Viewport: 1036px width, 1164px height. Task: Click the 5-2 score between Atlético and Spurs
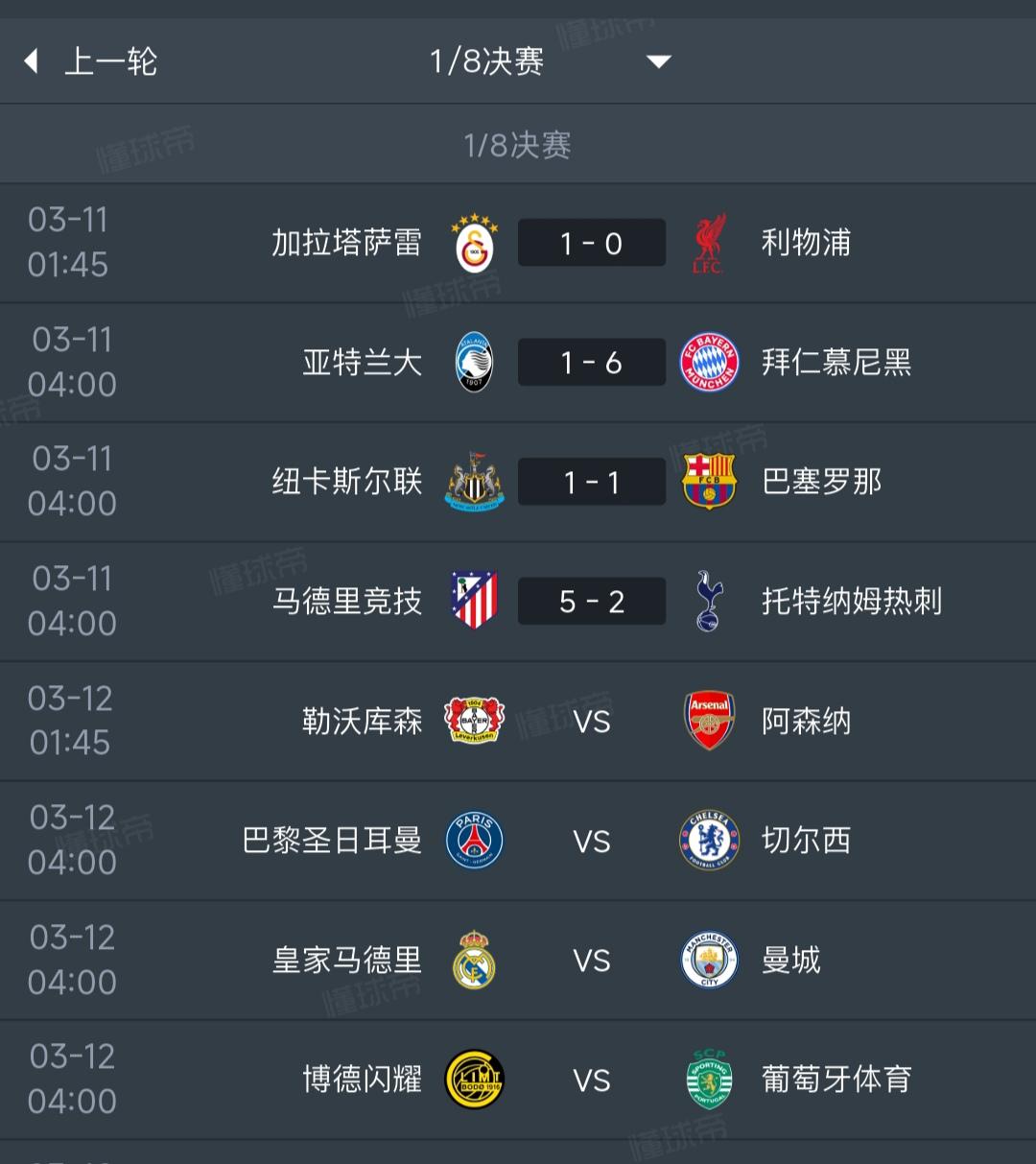click(x=591, y=602)
